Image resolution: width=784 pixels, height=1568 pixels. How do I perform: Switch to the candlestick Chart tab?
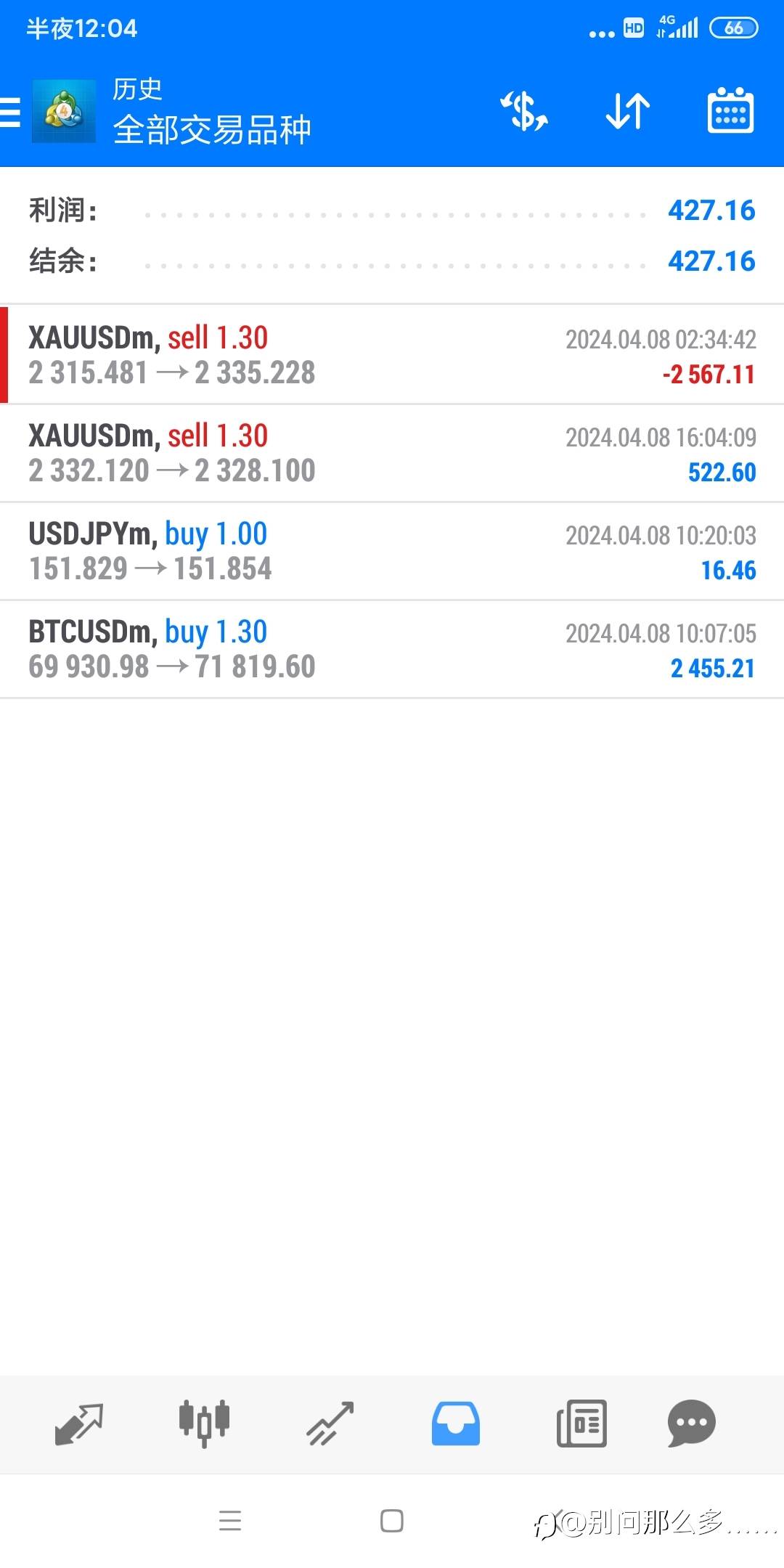[204, 1424]
